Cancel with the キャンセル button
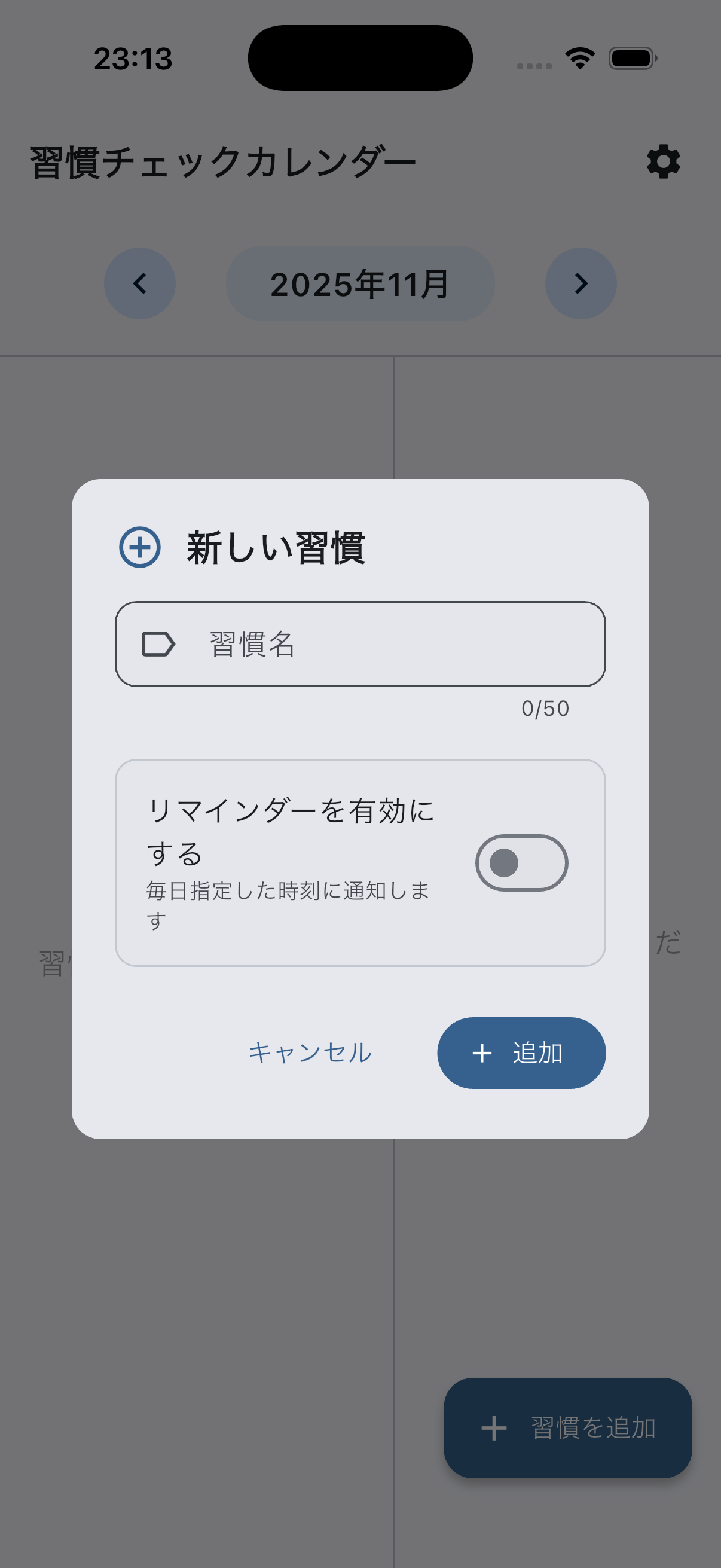 click(x=310, y=1053)
